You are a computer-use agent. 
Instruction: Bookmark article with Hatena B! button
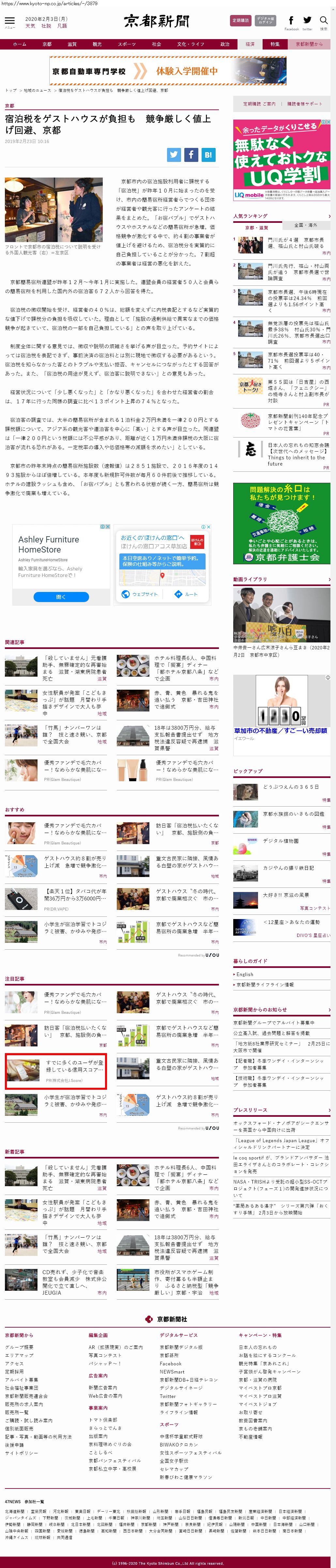(208, 155)
